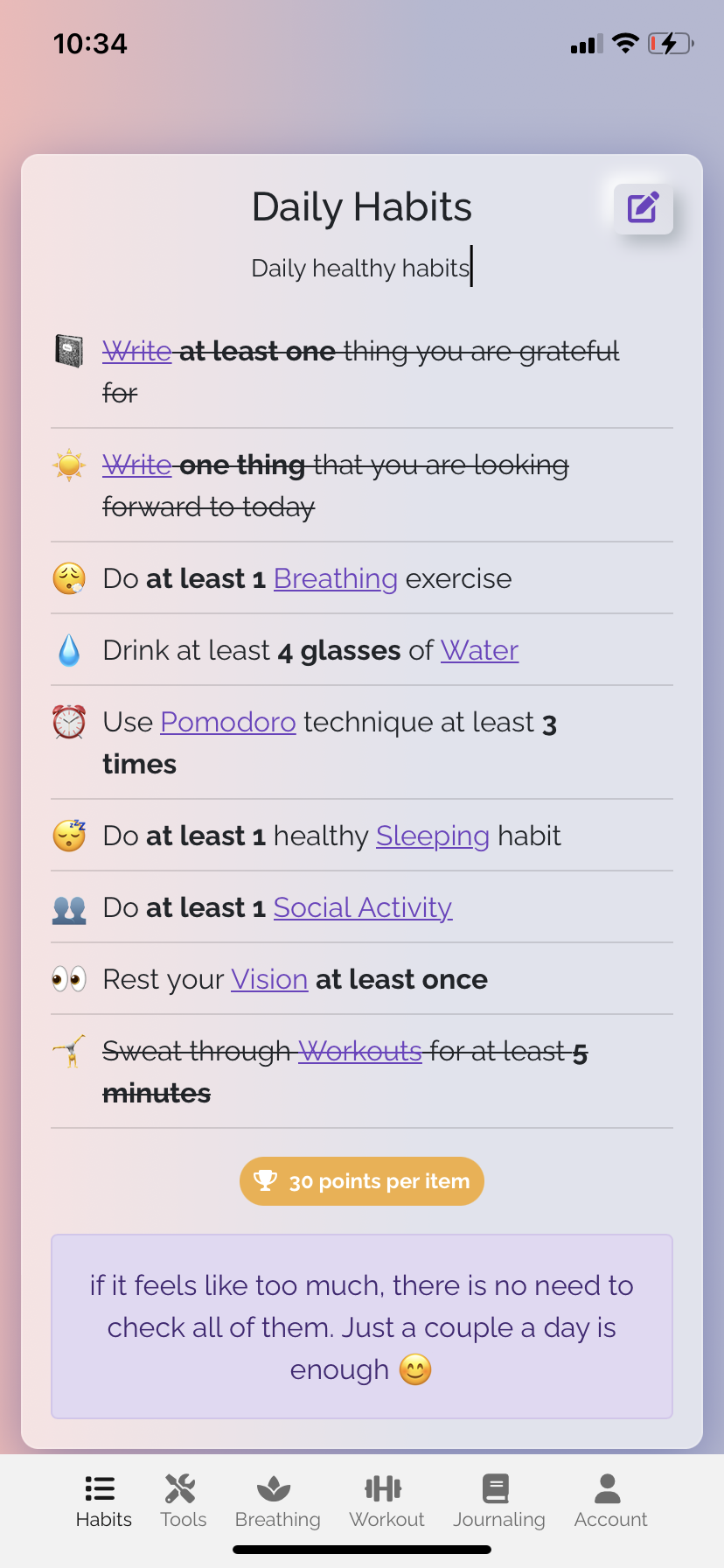This screenshot has height=1568, width=724.
Task: Tap the 30 points per item badge
Action: click(362, 1181)
